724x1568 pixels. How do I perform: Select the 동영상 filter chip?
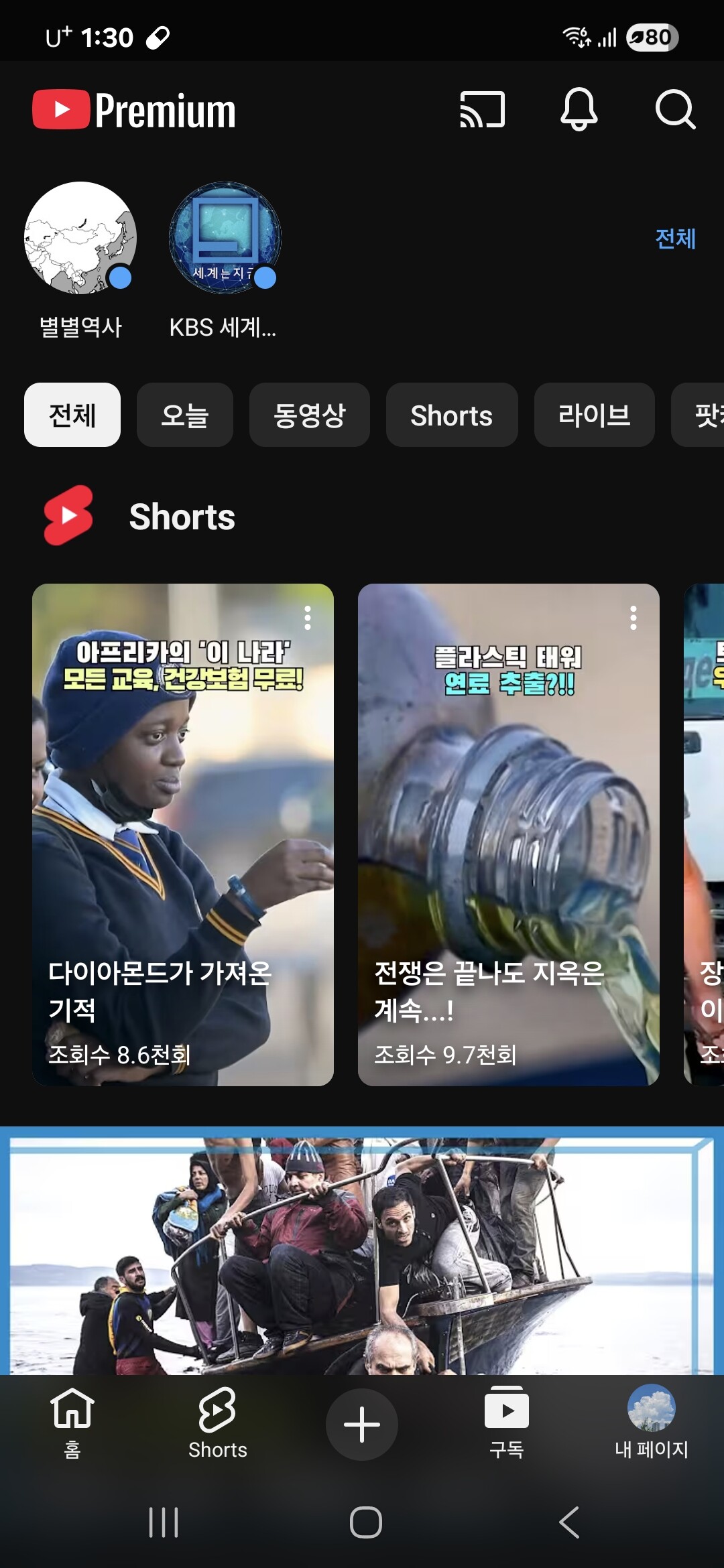pos(309,415)
